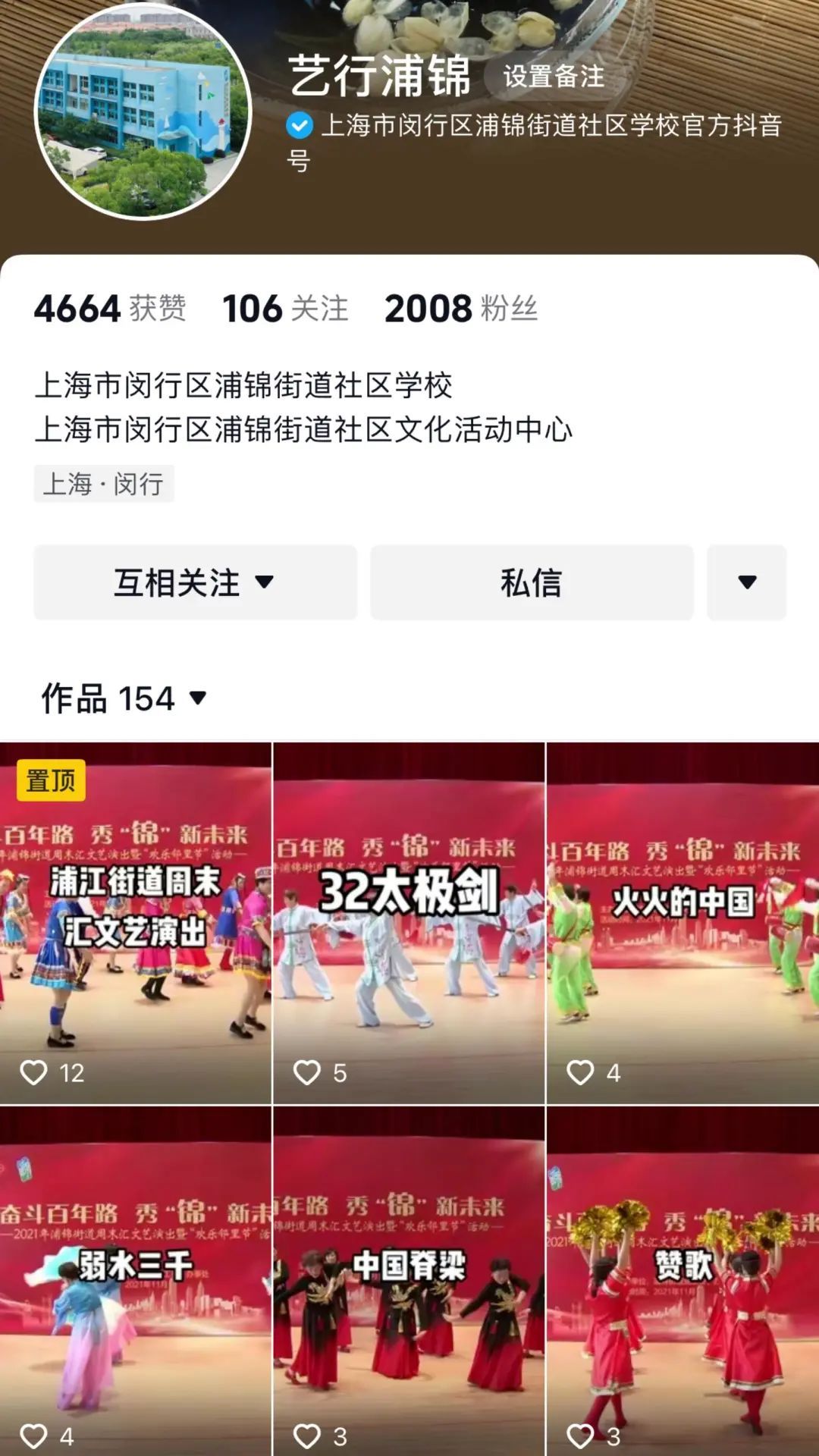View the 粉丝 followers list
This screenshot has height=1456, width=819.
click(461, 309)
